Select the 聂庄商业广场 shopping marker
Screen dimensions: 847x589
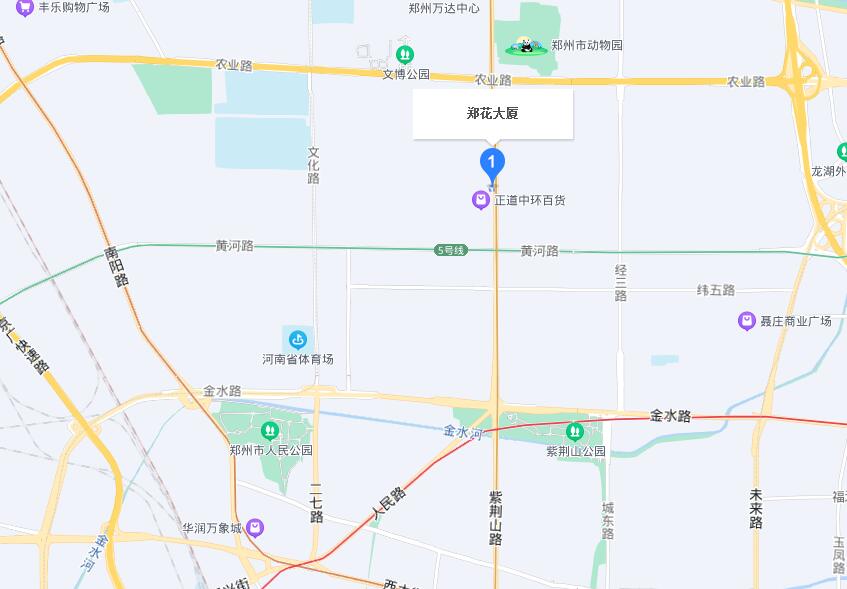point(746,321)
